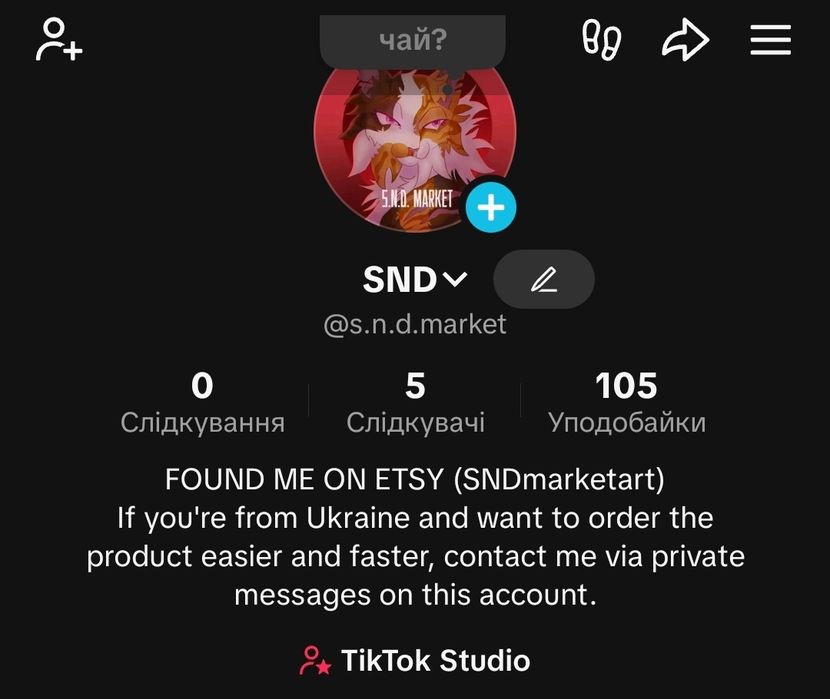Open the hamburger menu

pos(770,40)
